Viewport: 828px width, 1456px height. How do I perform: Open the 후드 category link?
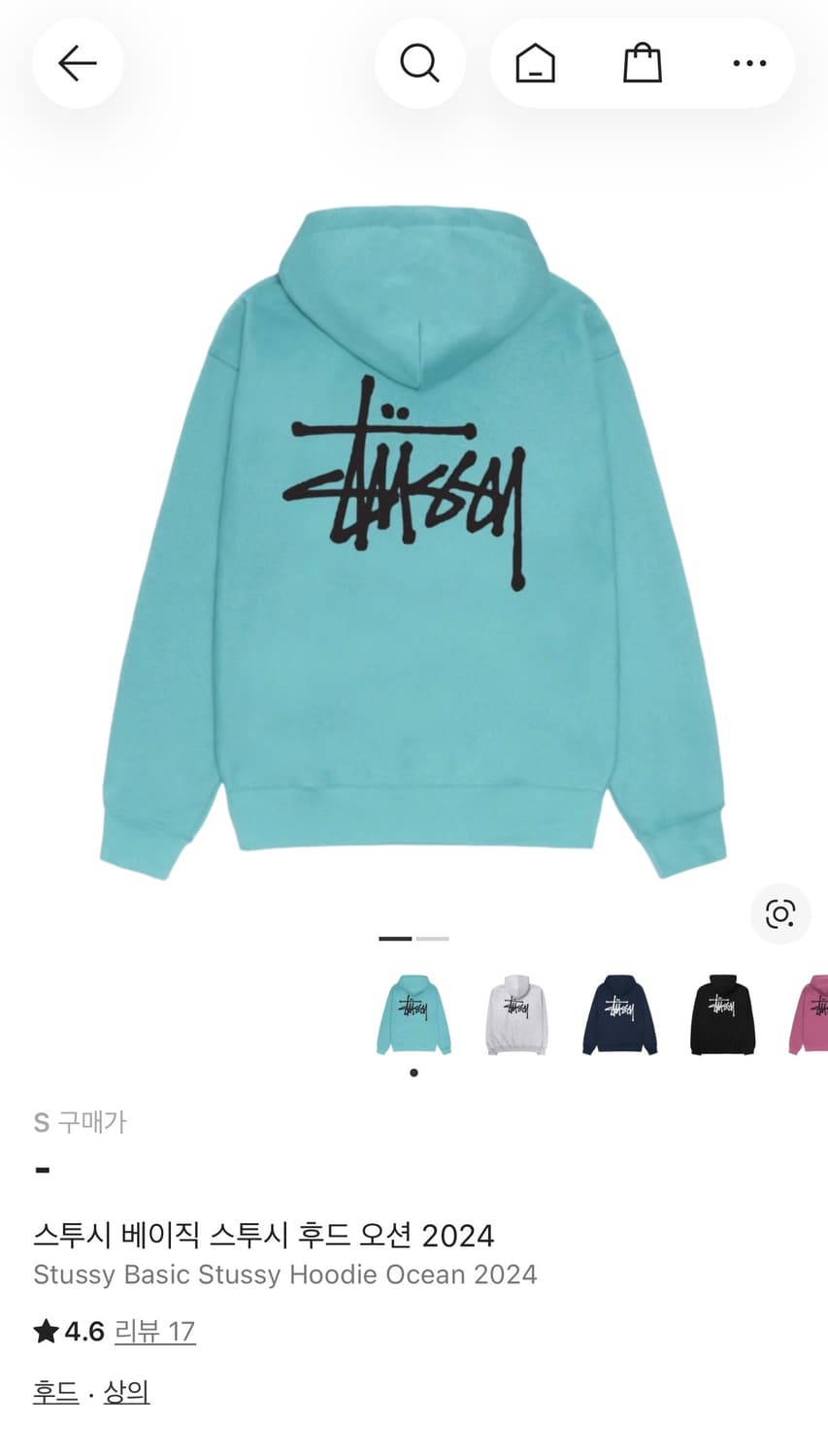tap(54, 1391)
